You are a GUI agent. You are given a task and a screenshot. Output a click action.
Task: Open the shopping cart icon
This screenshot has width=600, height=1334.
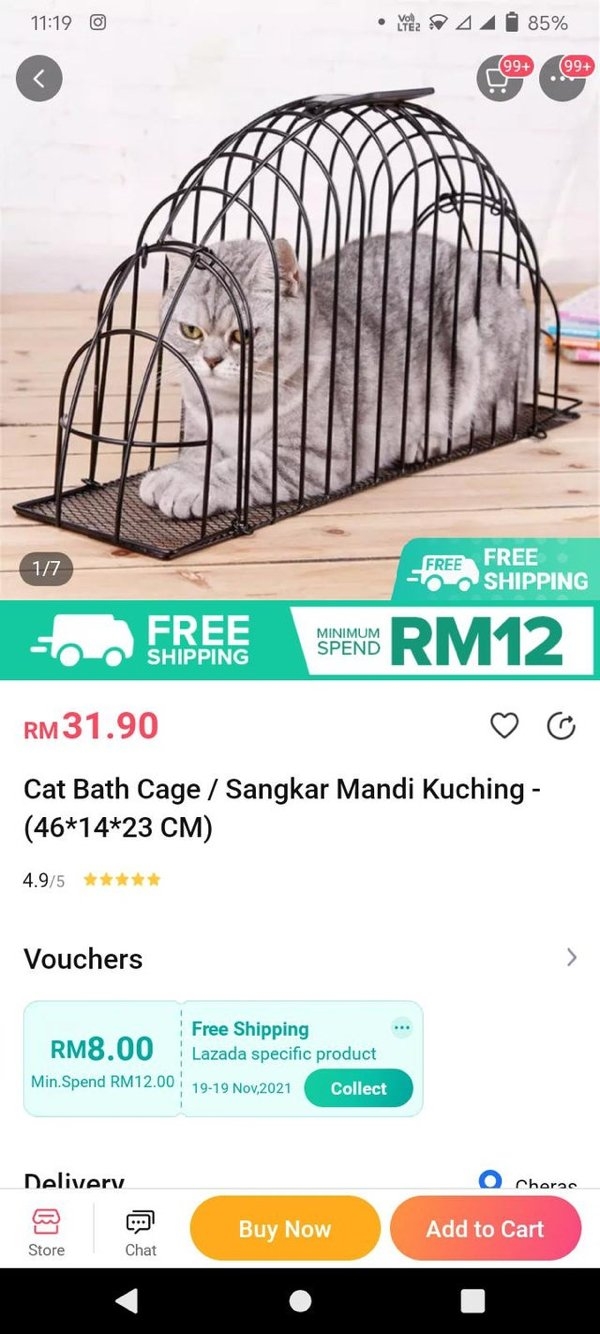(500, 79)
